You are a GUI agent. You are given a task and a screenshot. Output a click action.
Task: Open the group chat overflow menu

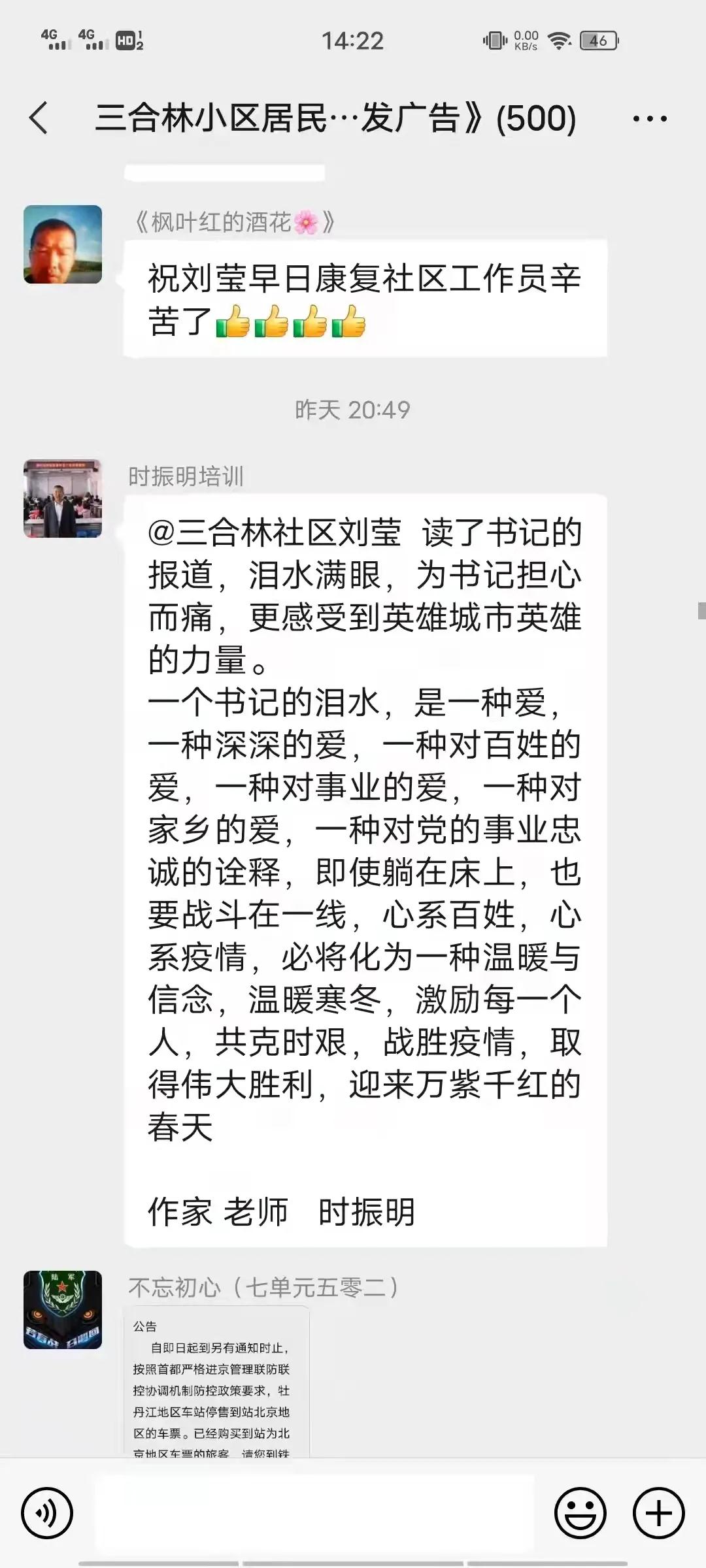coord(649,119)
